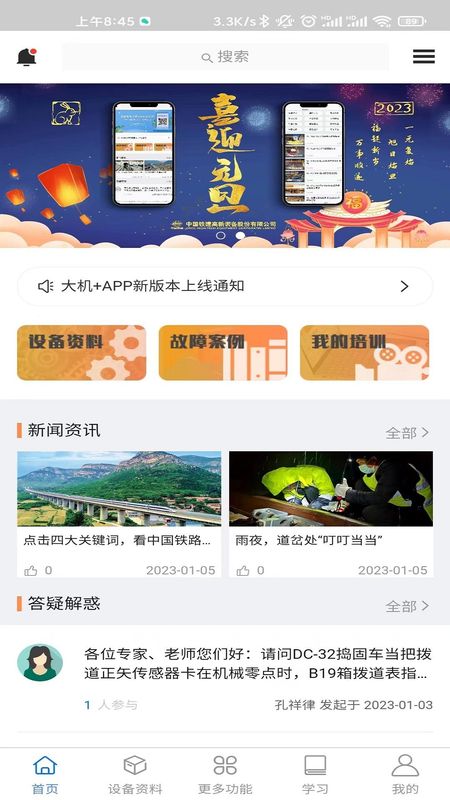View all 新闻资讯 items

coord(407,433)
